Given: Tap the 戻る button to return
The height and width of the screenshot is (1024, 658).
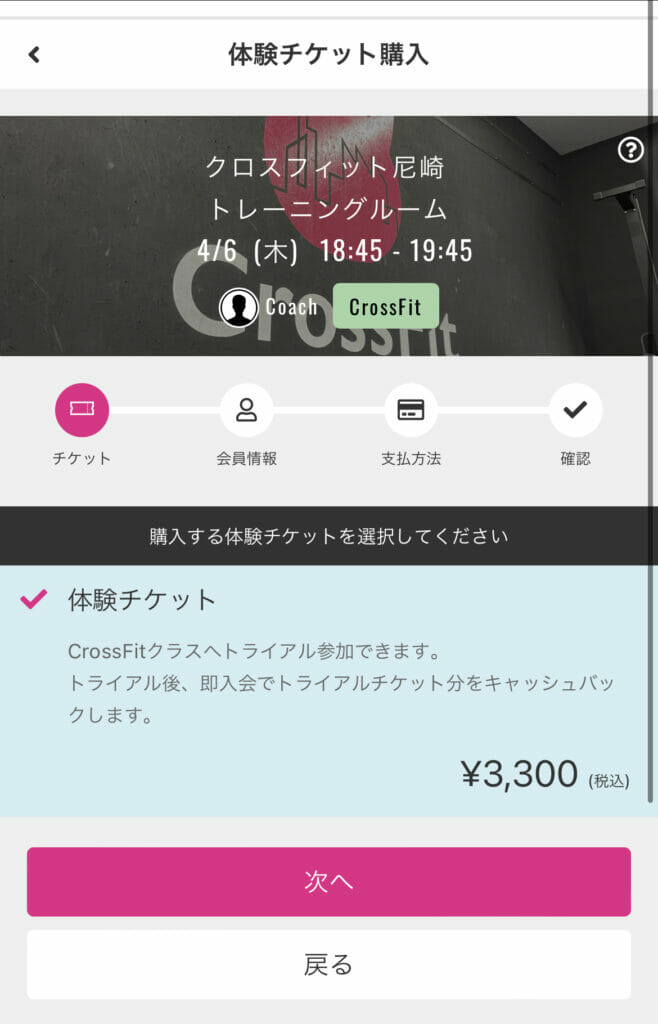Looking at the screenshot, I should 328,964.
